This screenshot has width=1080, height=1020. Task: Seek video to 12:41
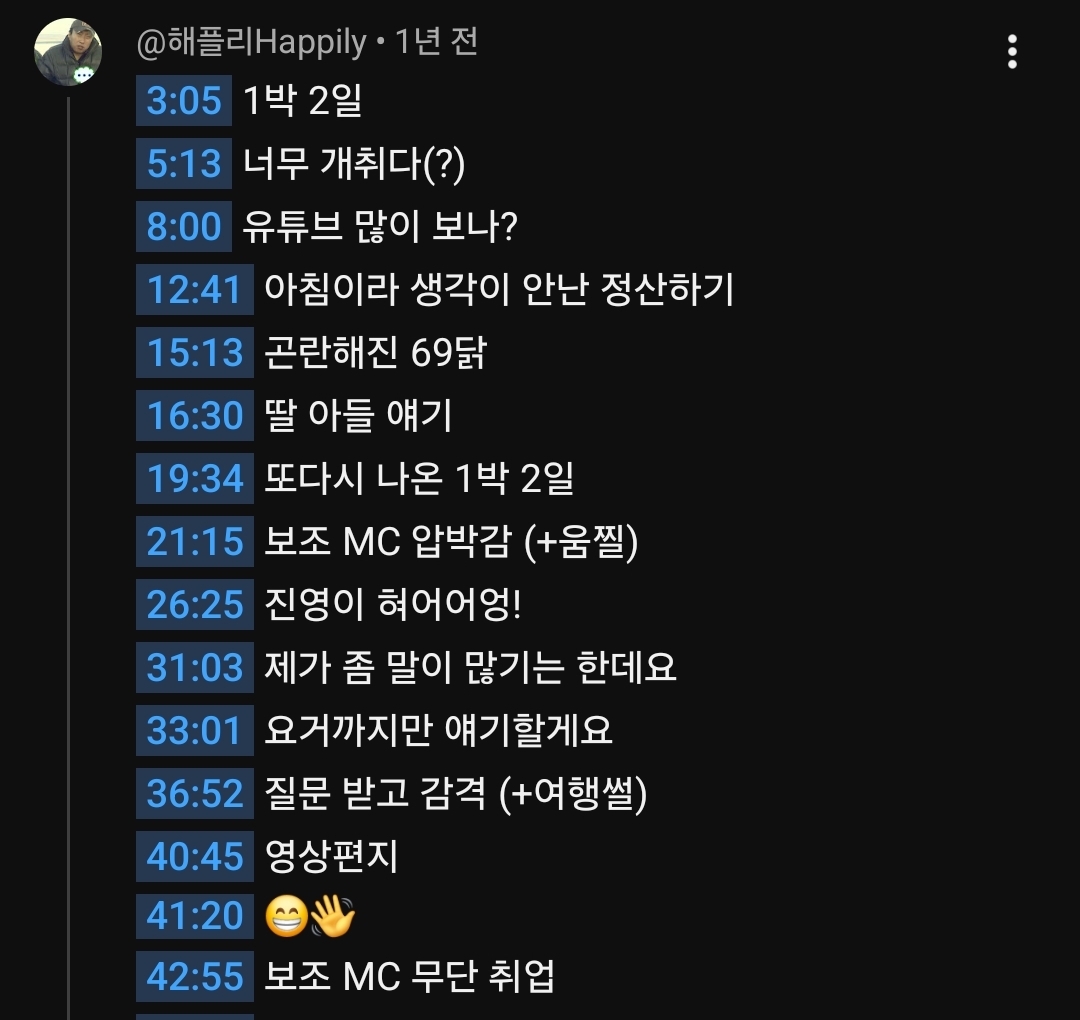coord(195,289)
